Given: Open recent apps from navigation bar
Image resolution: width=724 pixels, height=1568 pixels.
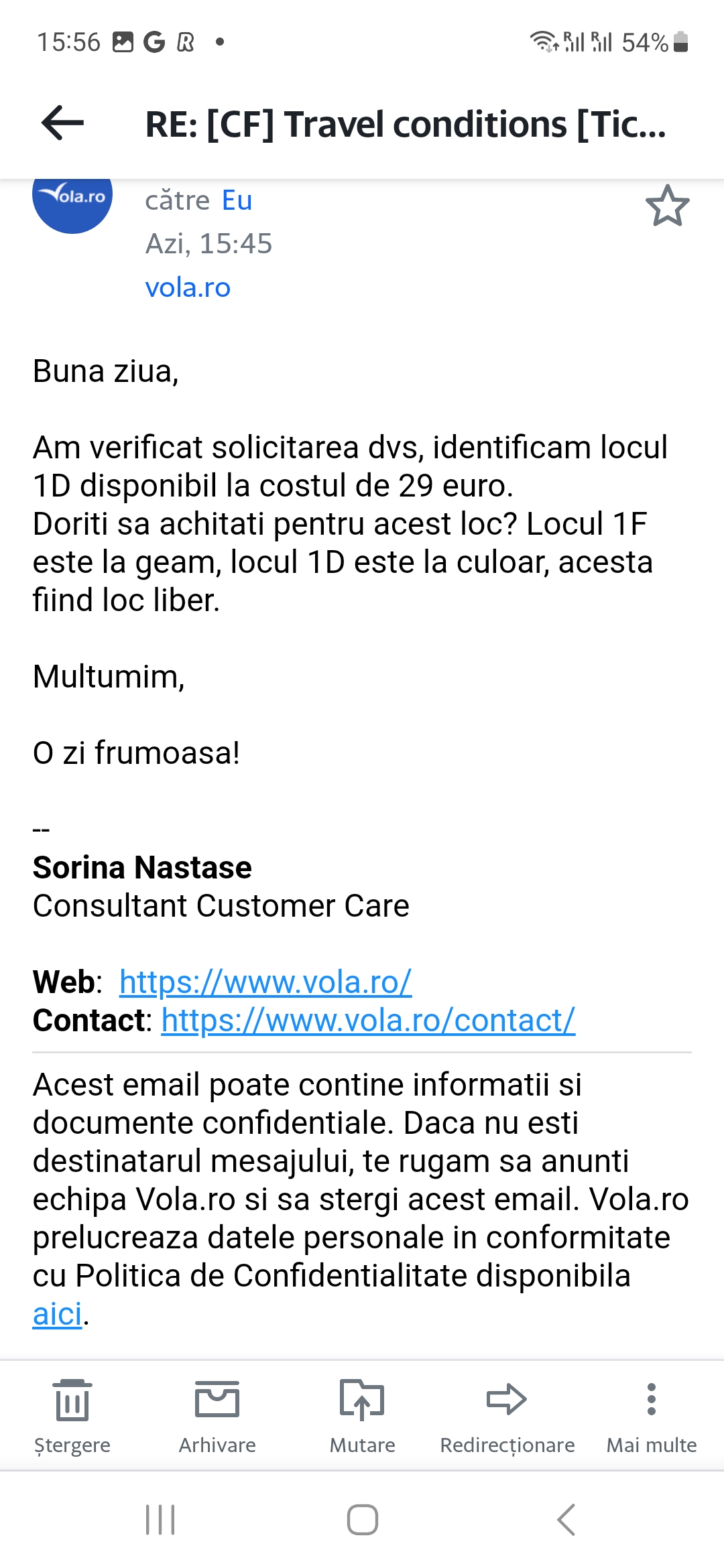Looking at the screenshot, I should click(x=160, y=1520).
